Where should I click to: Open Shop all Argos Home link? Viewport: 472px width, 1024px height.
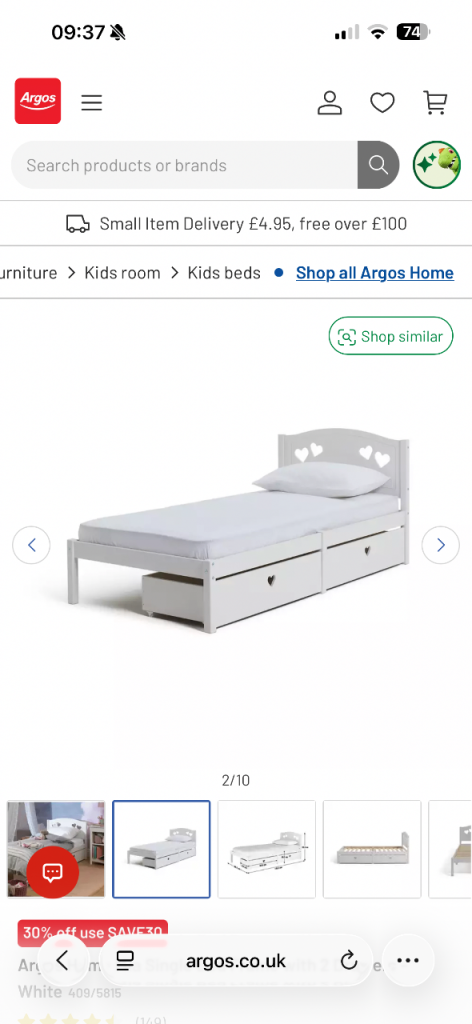375,273
